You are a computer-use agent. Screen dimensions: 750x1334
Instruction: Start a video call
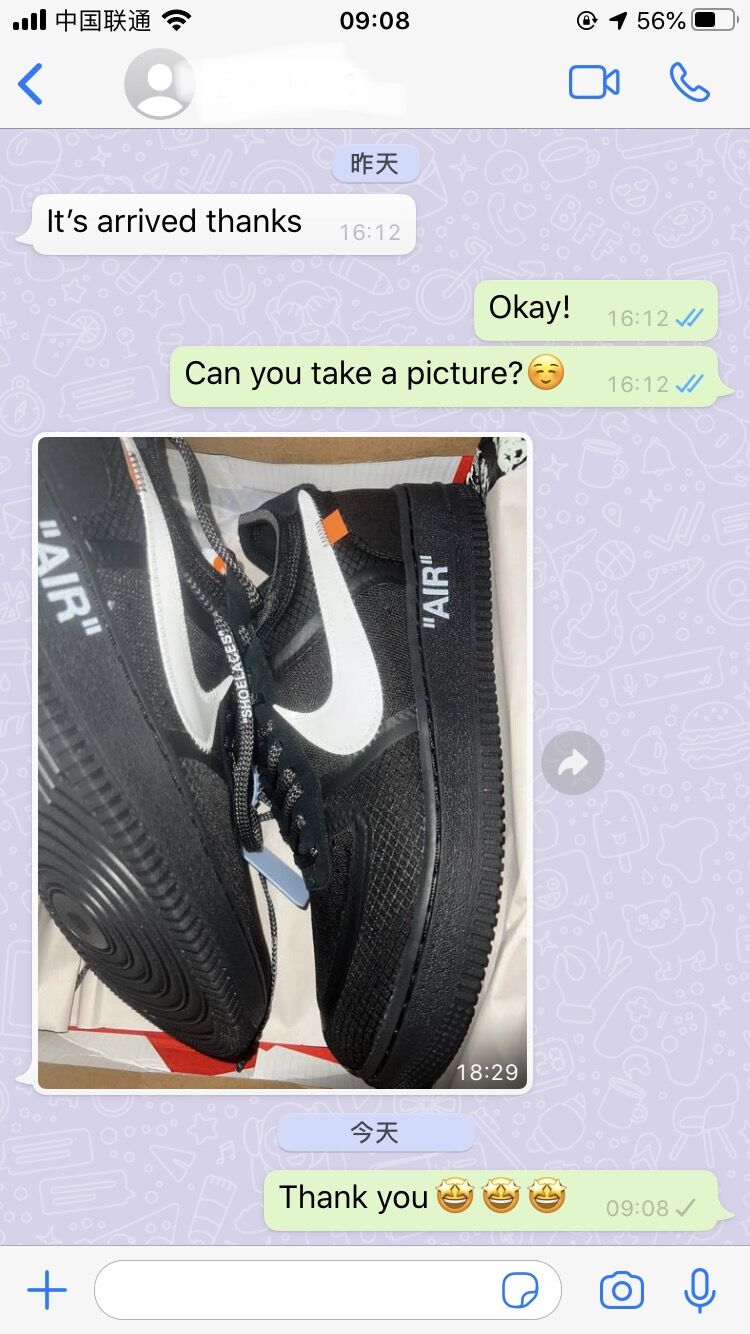594,83
